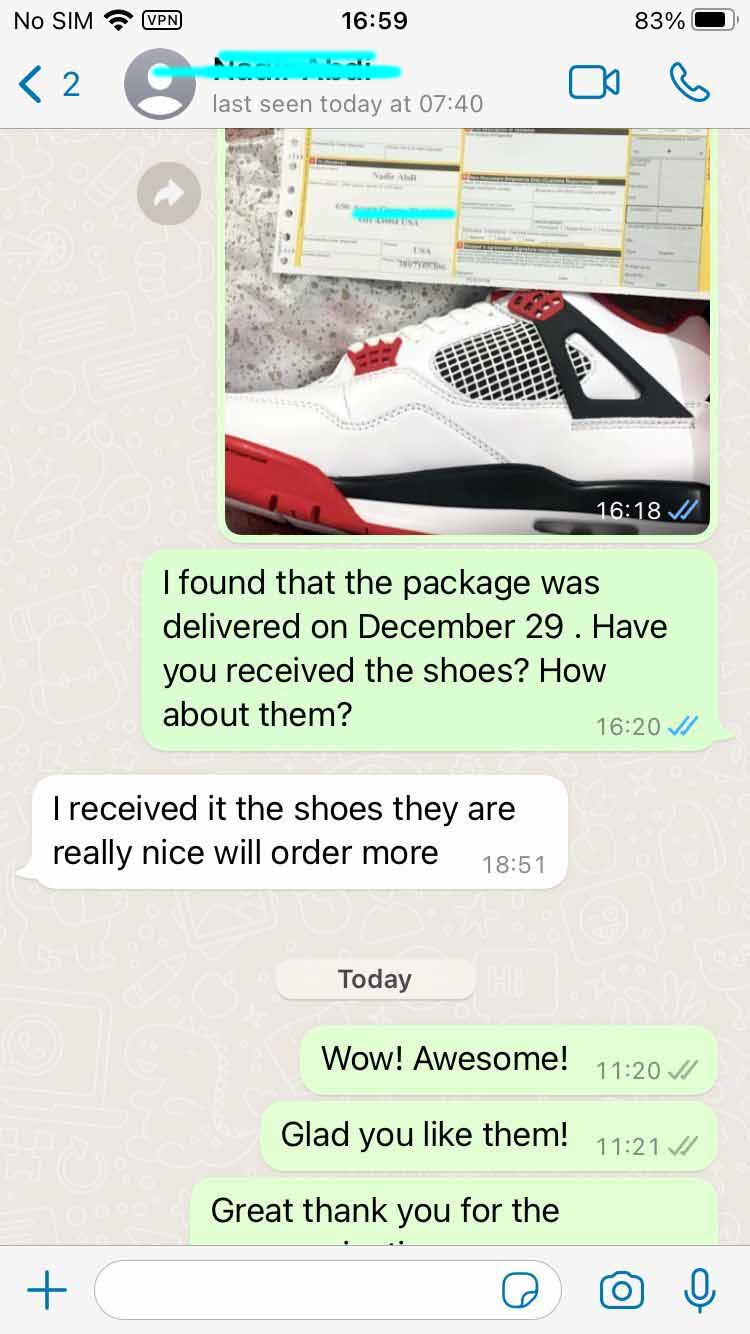Screen dimensions: 750x1334
Task: Open the camera to take a photo
Action: (621, 1290)
